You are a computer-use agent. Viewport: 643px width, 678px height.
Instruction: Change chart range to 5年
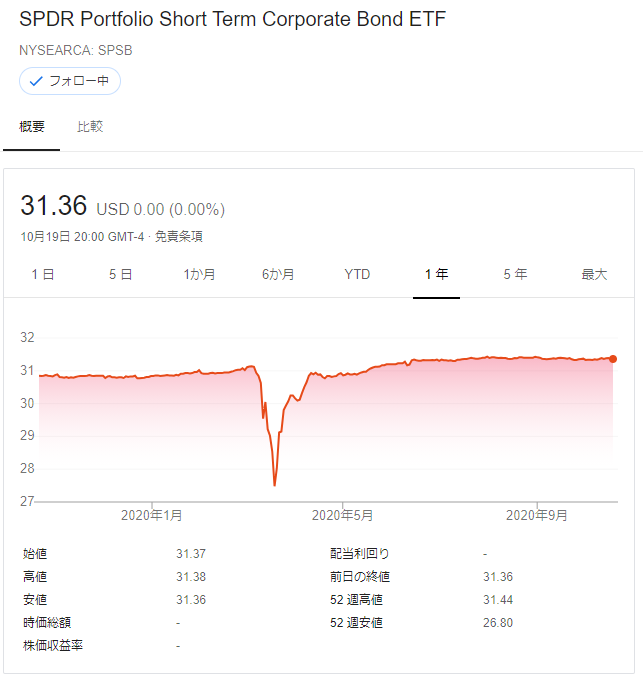coord(515,274)
